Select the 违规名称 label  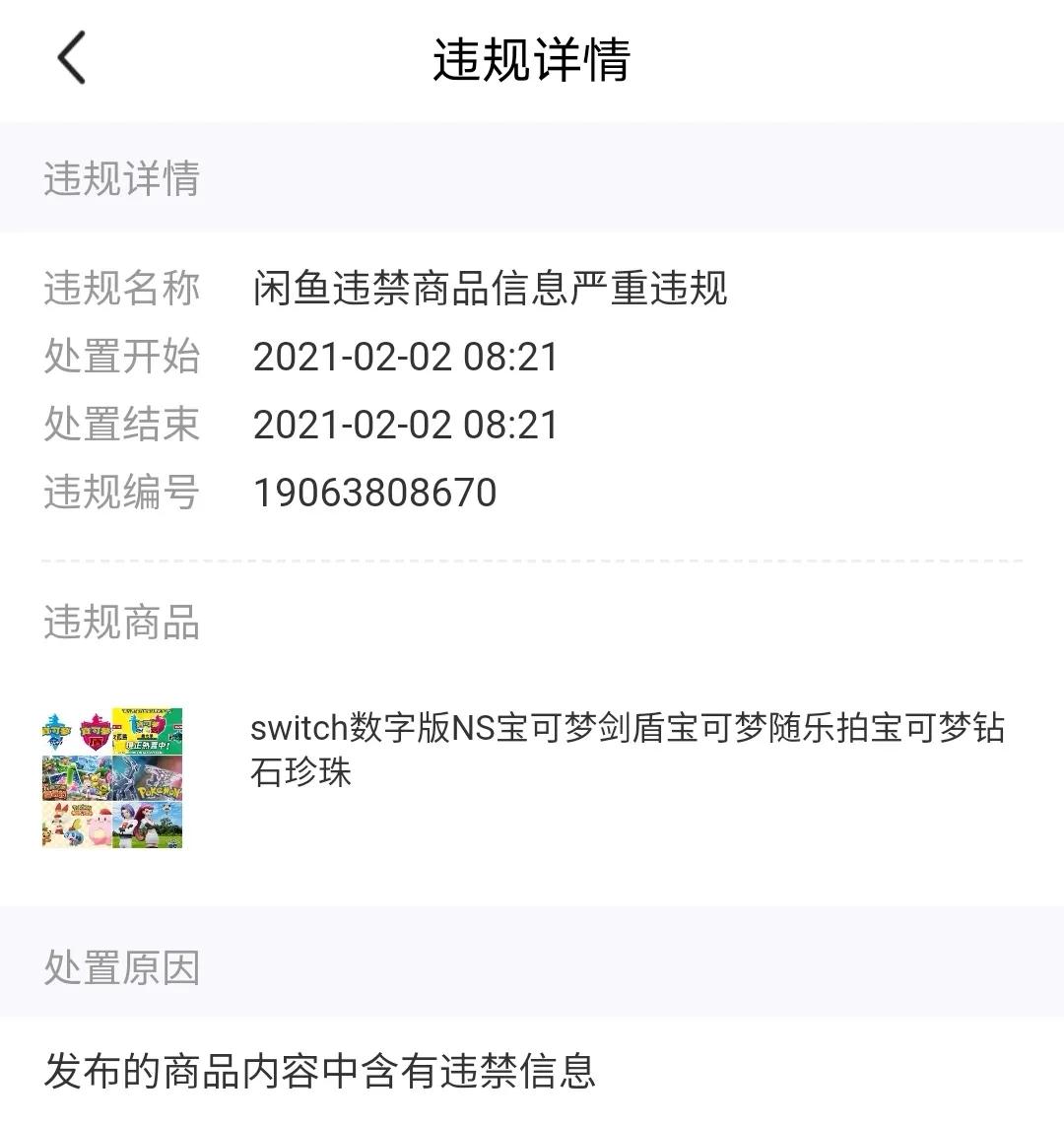[x=121, y=287]
